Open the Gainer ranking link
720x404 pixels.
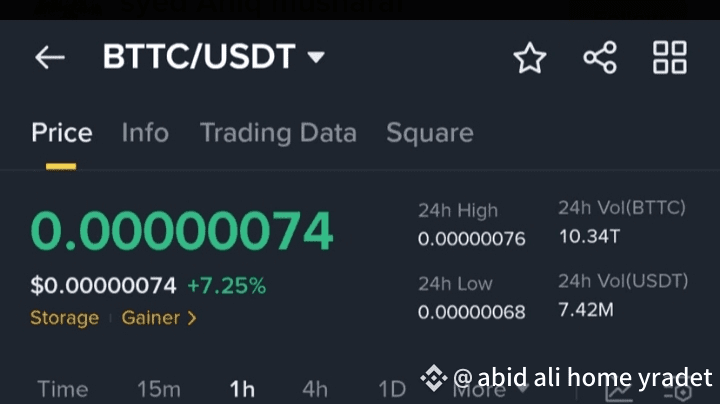(x=159, y=318)
